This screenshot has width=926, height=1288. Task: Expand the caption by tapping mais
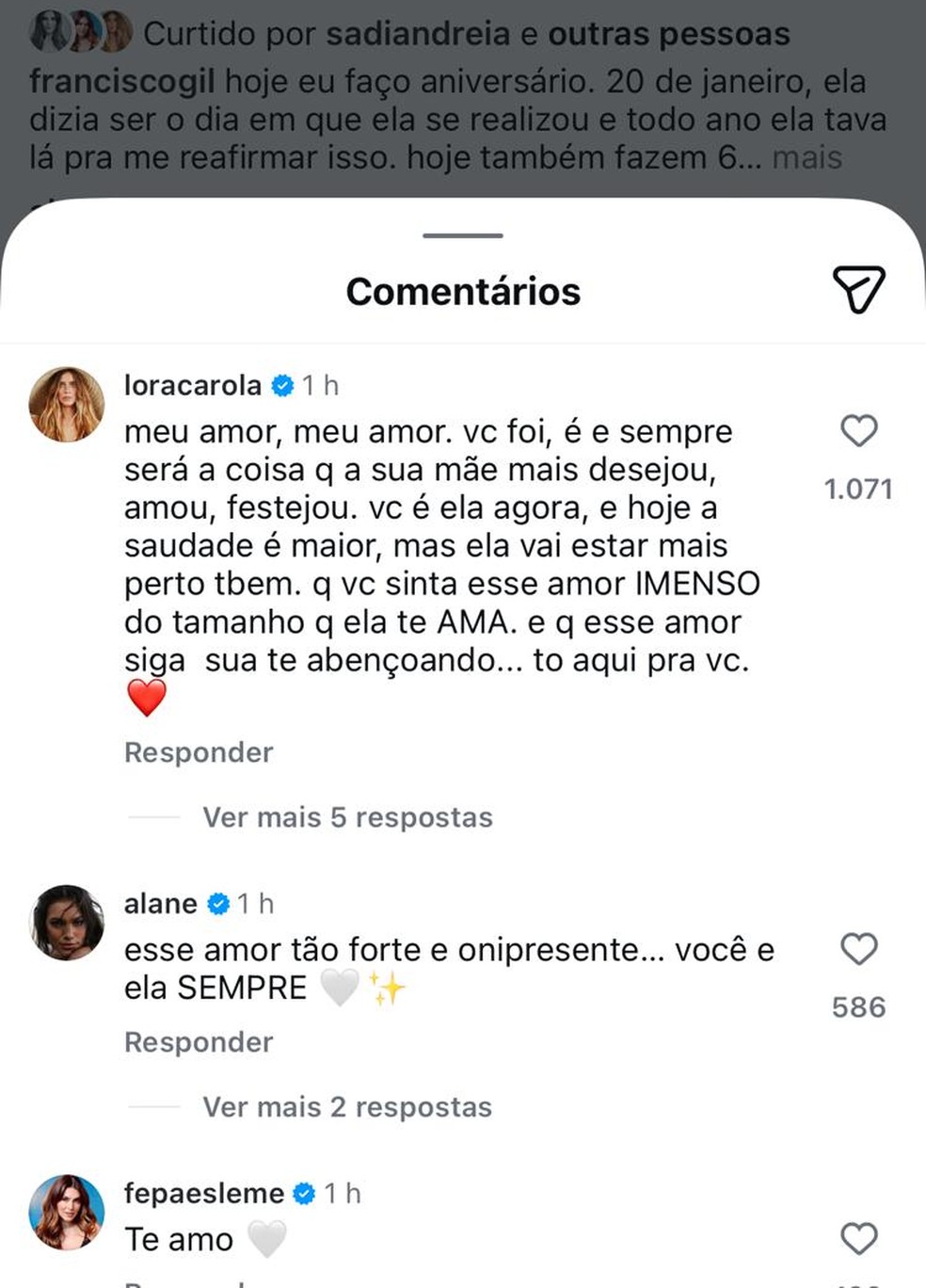806,157
